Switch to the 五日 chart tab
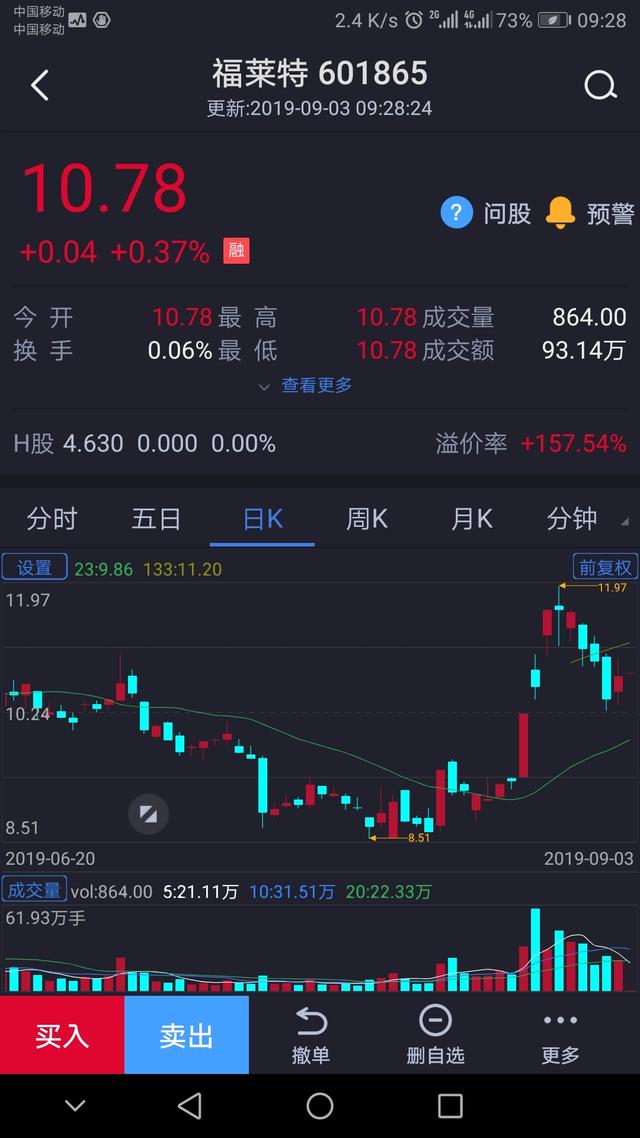640x1138 pixels. 157,519
